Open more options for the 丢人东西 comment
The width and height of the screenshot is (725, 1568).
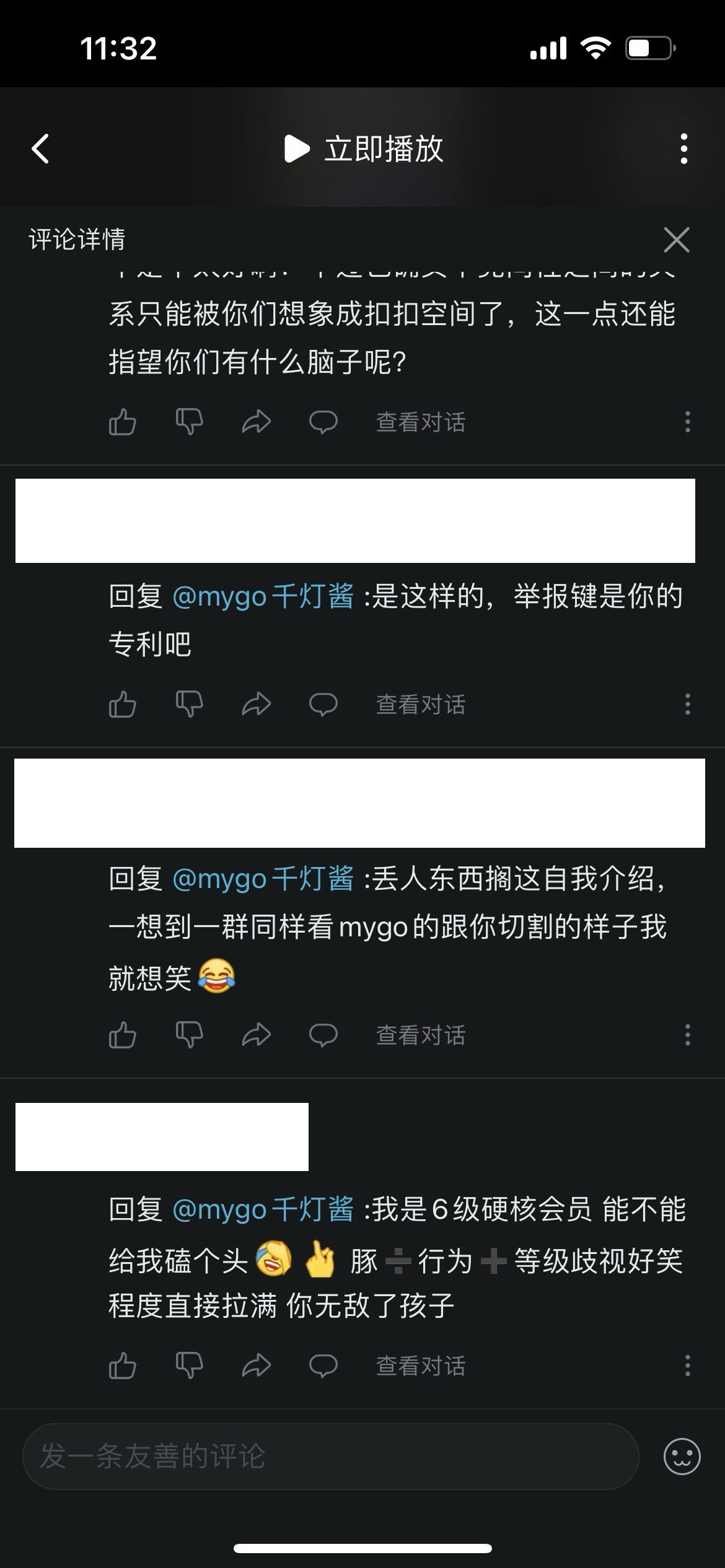coord(687,1035)
